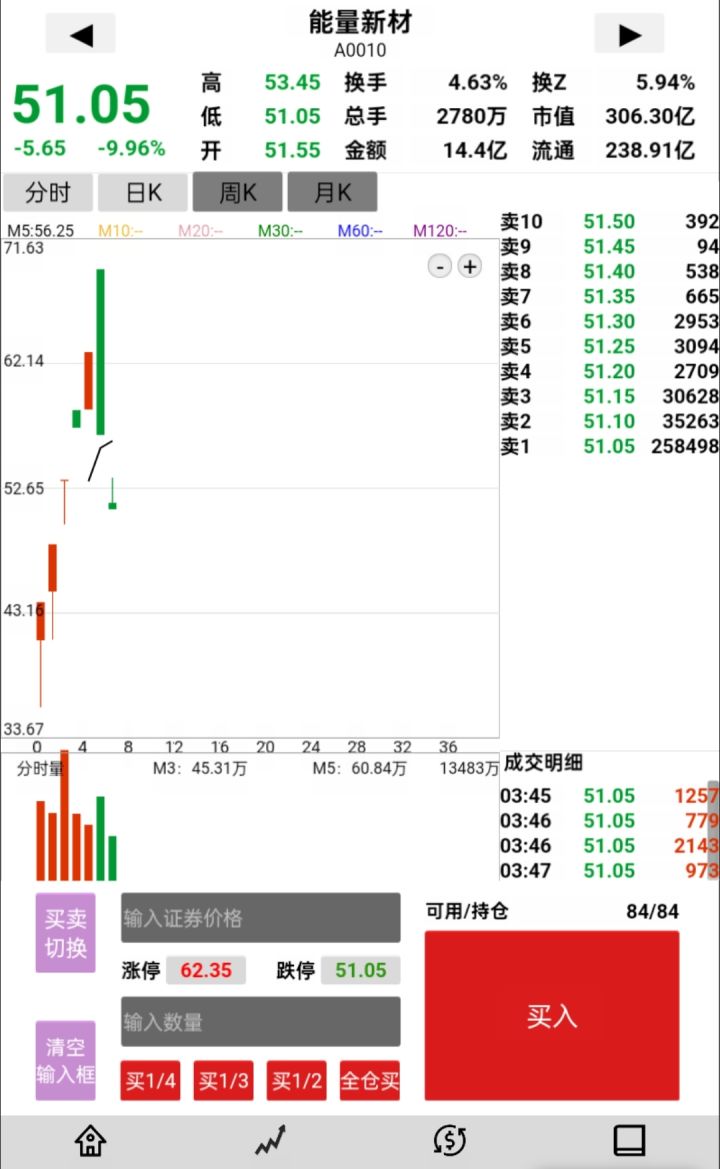The width and height of the screenshot is (720, 1169).
Task: Choose 买1/2 position size
Action: tap(297, 1081)
